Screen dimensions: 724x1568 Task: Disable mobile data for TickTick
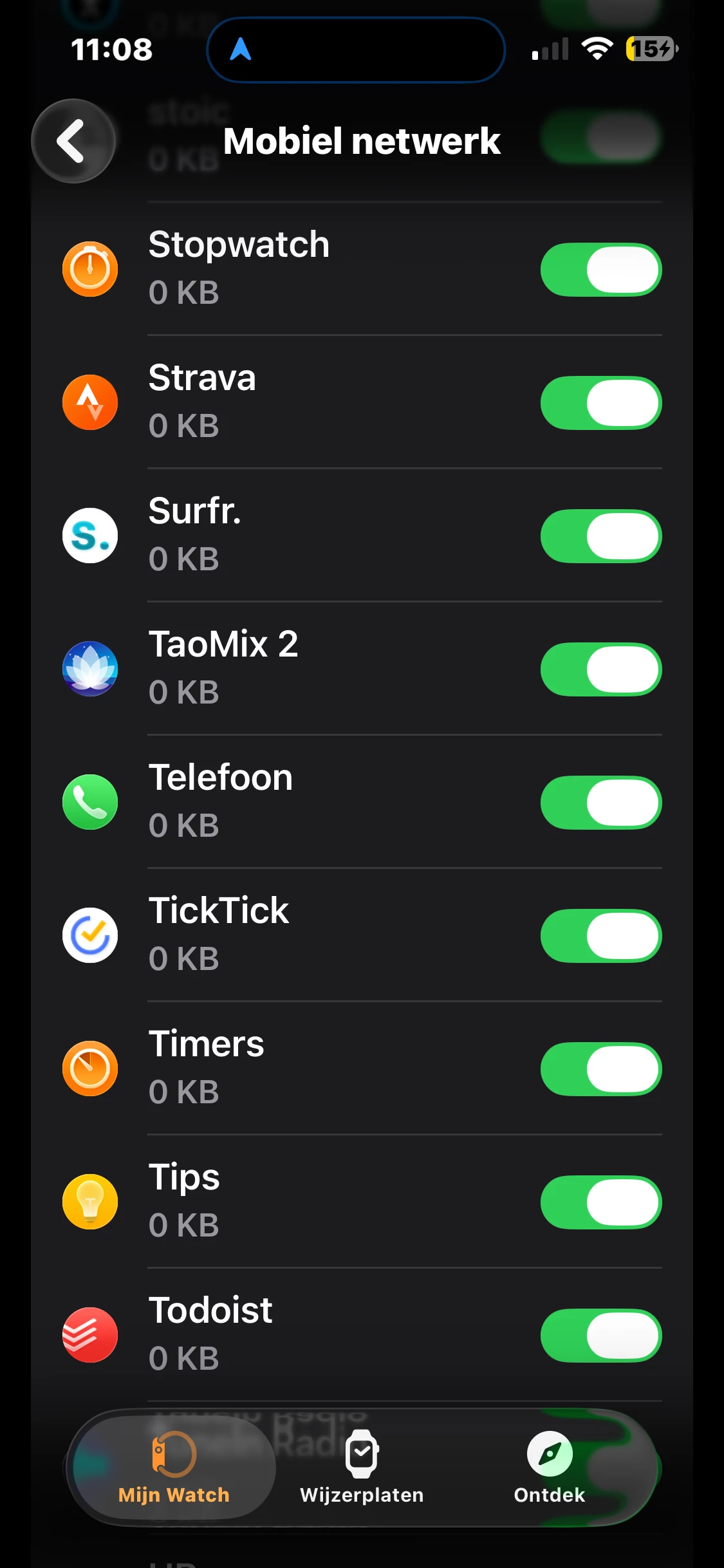click(x=600, y=936)
